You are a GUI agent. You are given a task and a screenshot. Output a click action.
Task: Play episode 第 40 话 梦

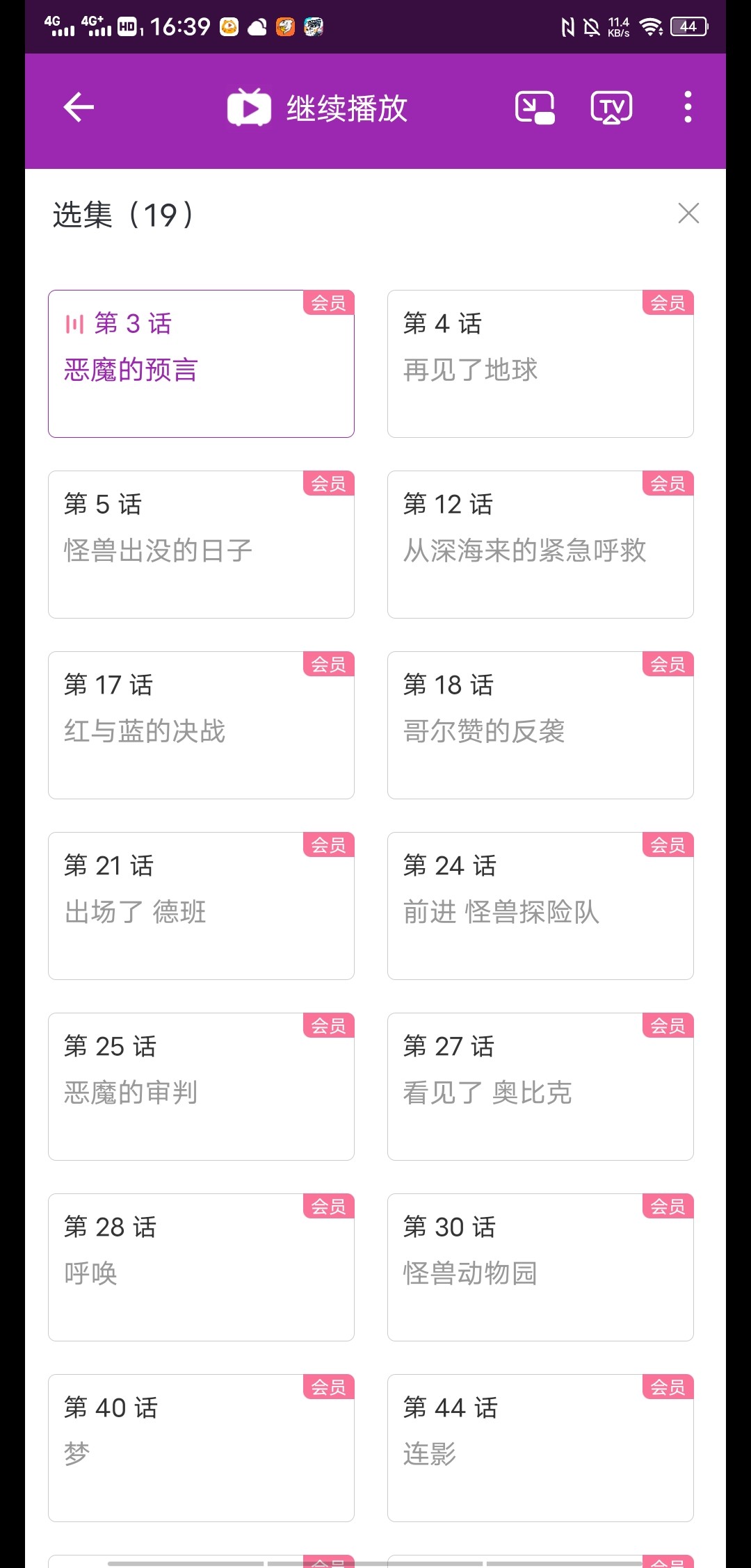click(201, 1448)
